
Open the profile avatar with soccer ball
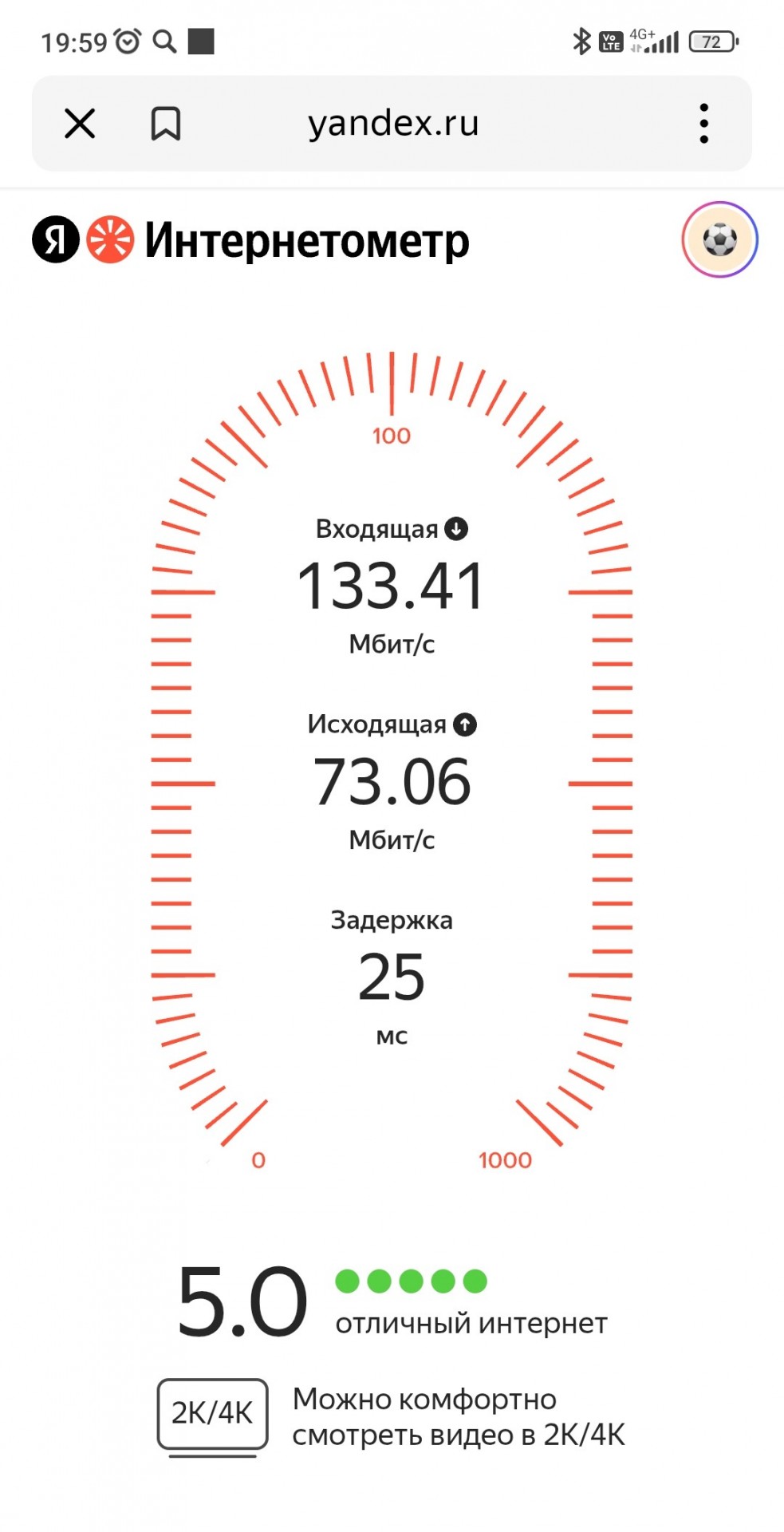pos(719,239)
